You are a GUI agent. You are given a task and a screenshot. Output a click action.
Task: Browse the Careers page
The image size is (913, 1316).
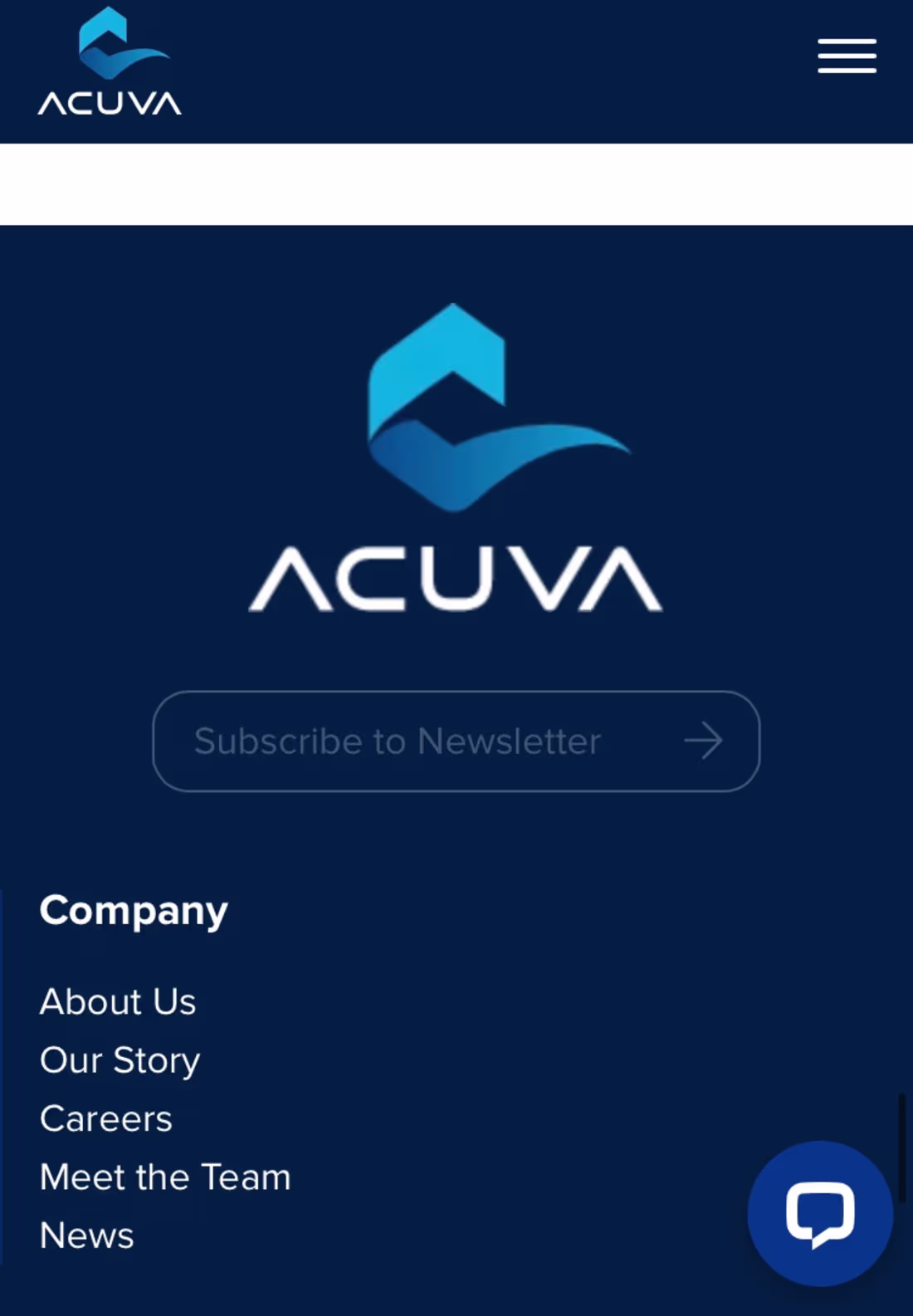tap(105, 1118)
